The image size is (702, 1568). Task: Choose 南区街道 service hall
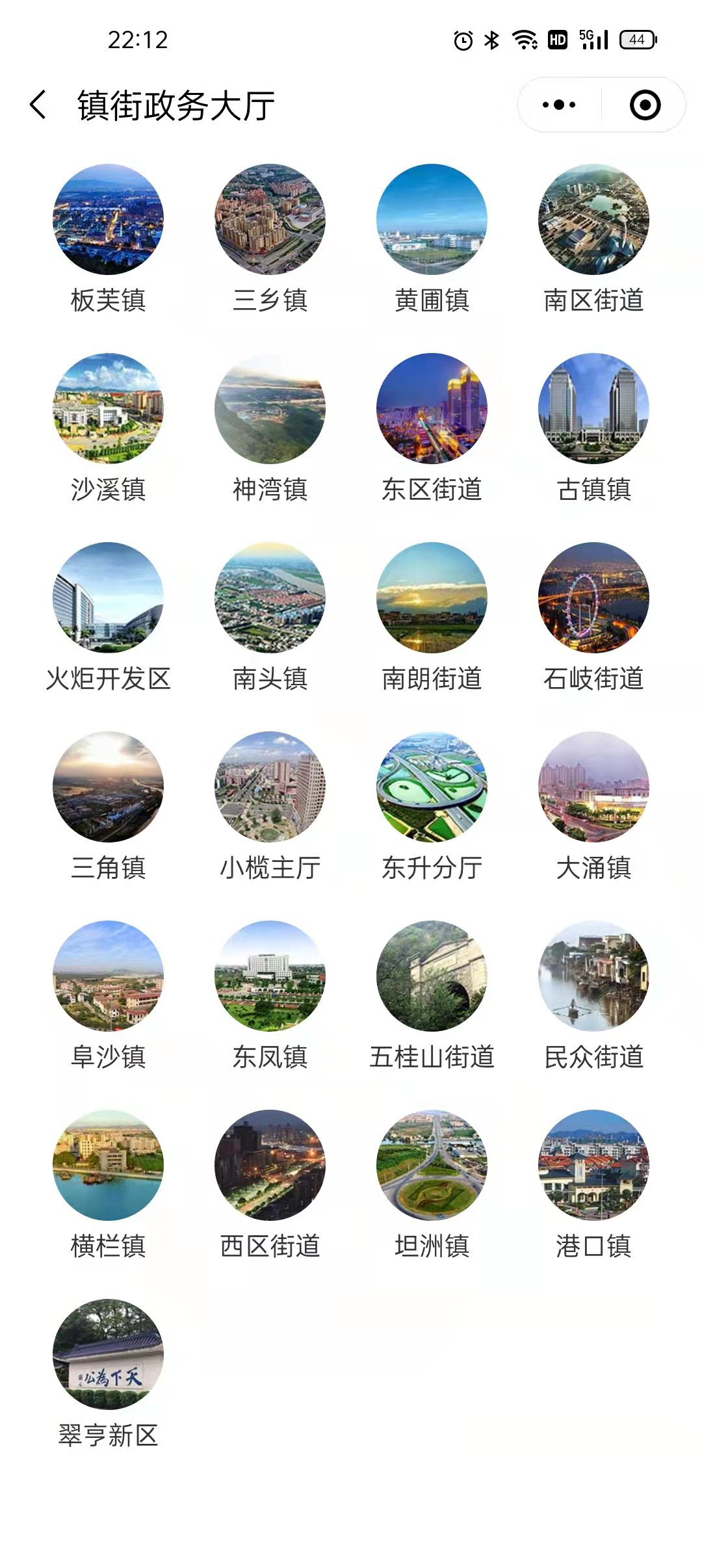(593, 220)
